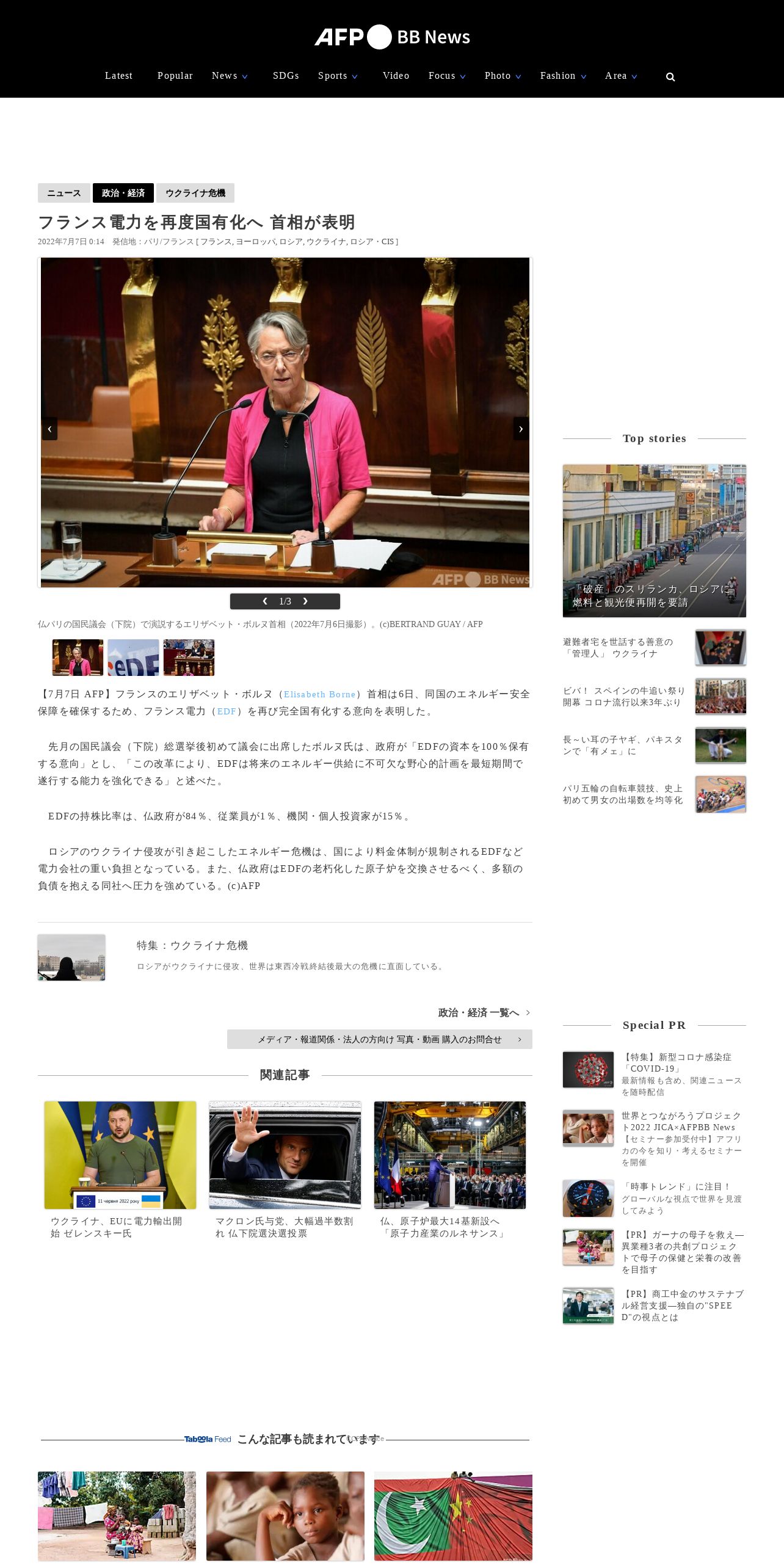
Task: Expand the Sports dropdown menu
Action: pyautogui.click(x=337, y=76)
